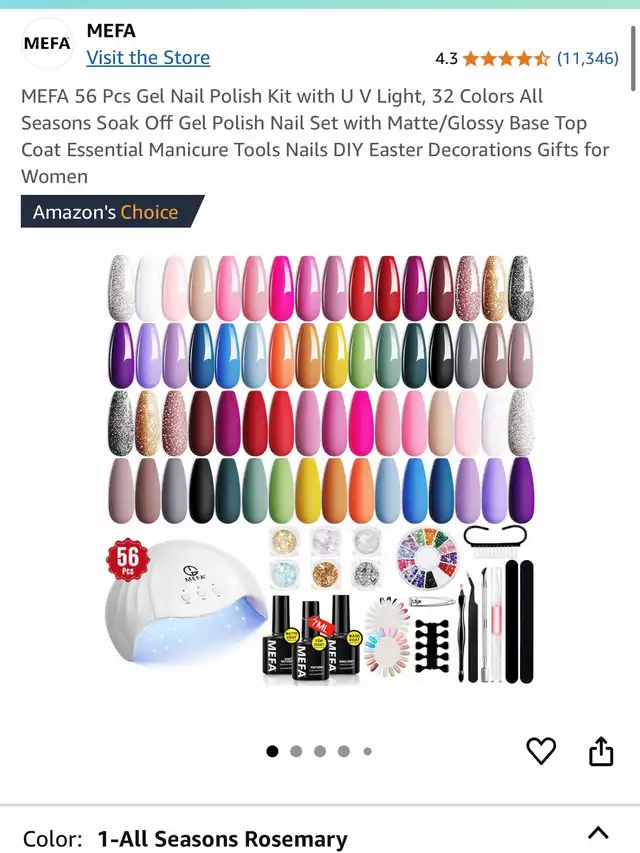The height and width of the screenshot is (853, 640).
Task: Open the Visit the Store link
Action: pos(148,58)
